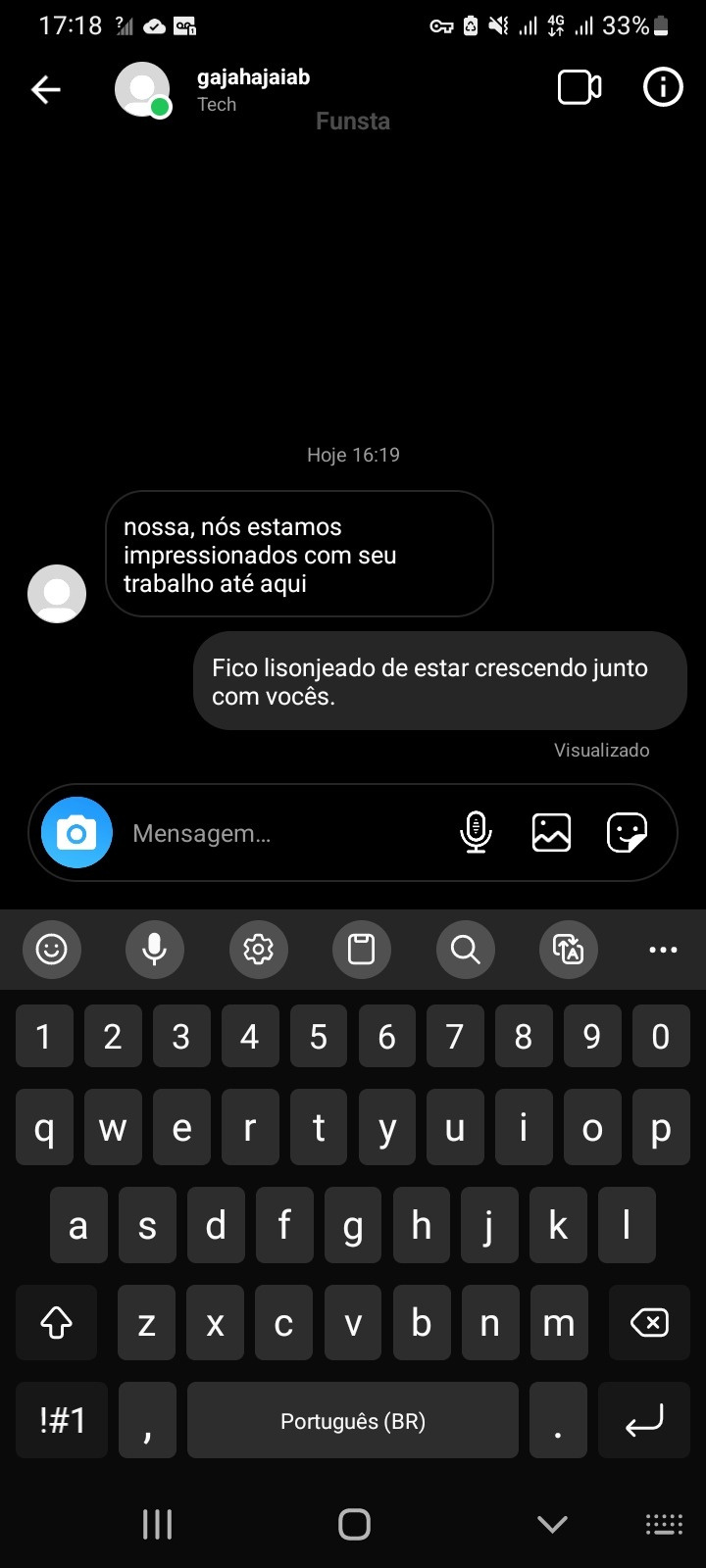The height and width of the screenshot is (1568, 706).
Task: Record a voice message in the chat
Action: coord(476,833)
